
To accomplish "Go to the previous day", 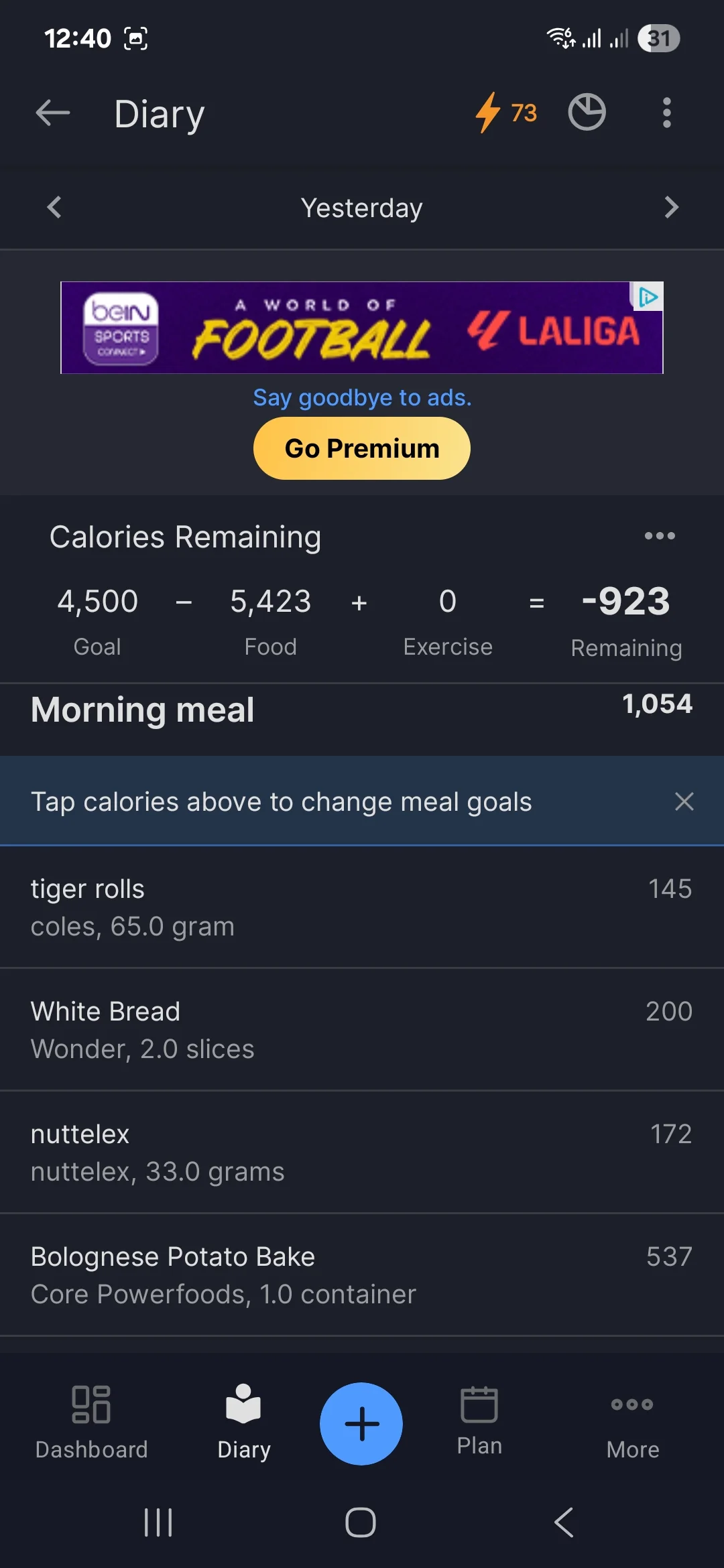I will click(x=54, y=207).
